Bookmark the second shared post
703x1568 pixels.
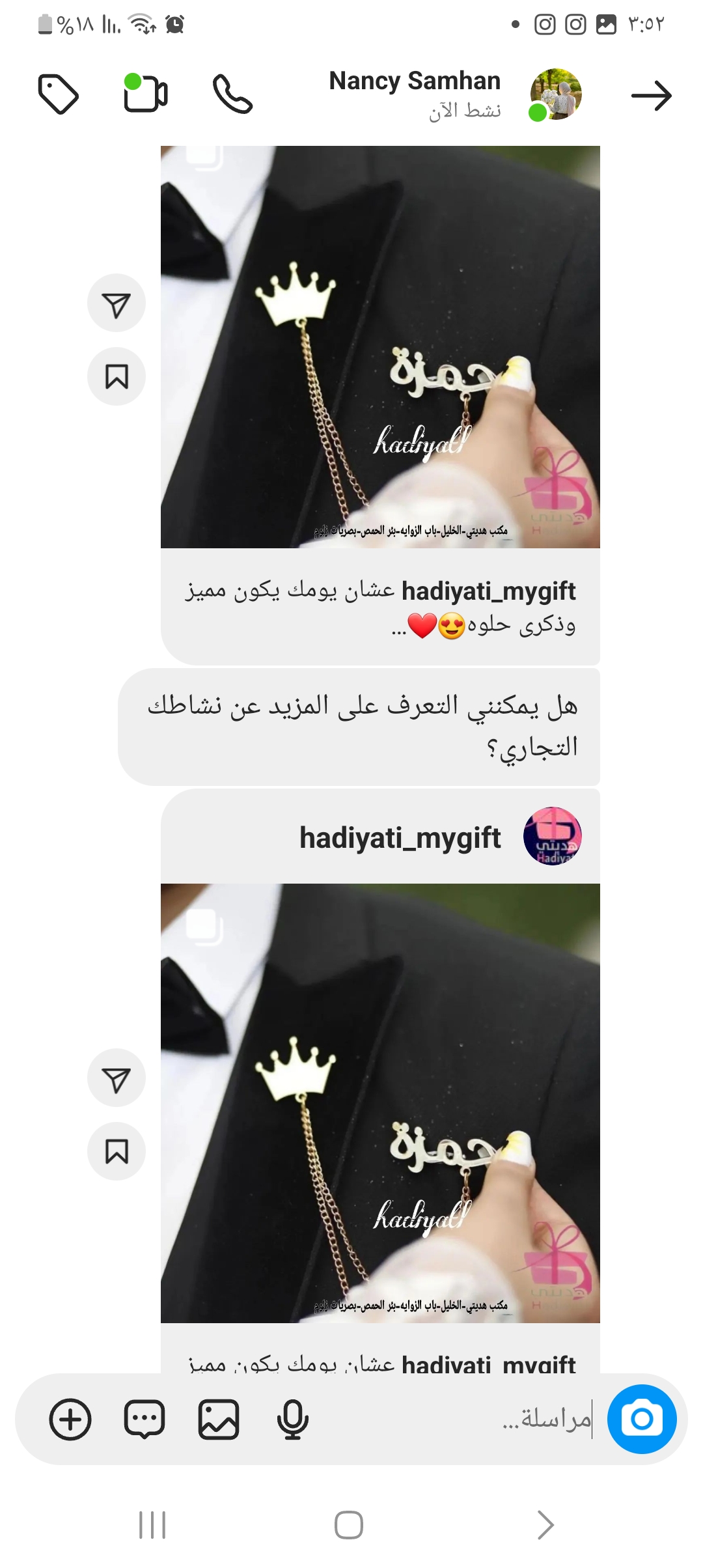coord(117,1152)
